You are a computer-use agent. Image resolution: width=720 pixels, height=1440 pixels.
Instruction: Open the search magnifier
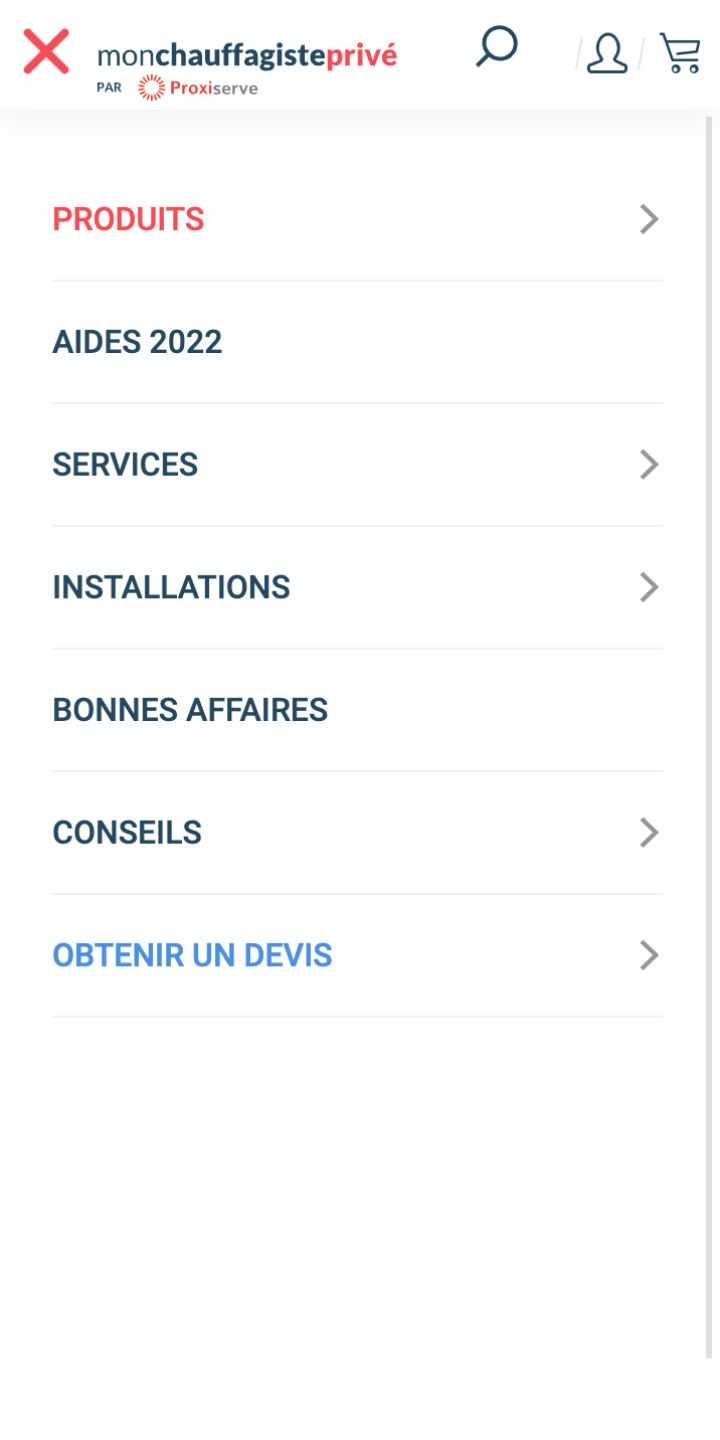[x=496, y=46]
